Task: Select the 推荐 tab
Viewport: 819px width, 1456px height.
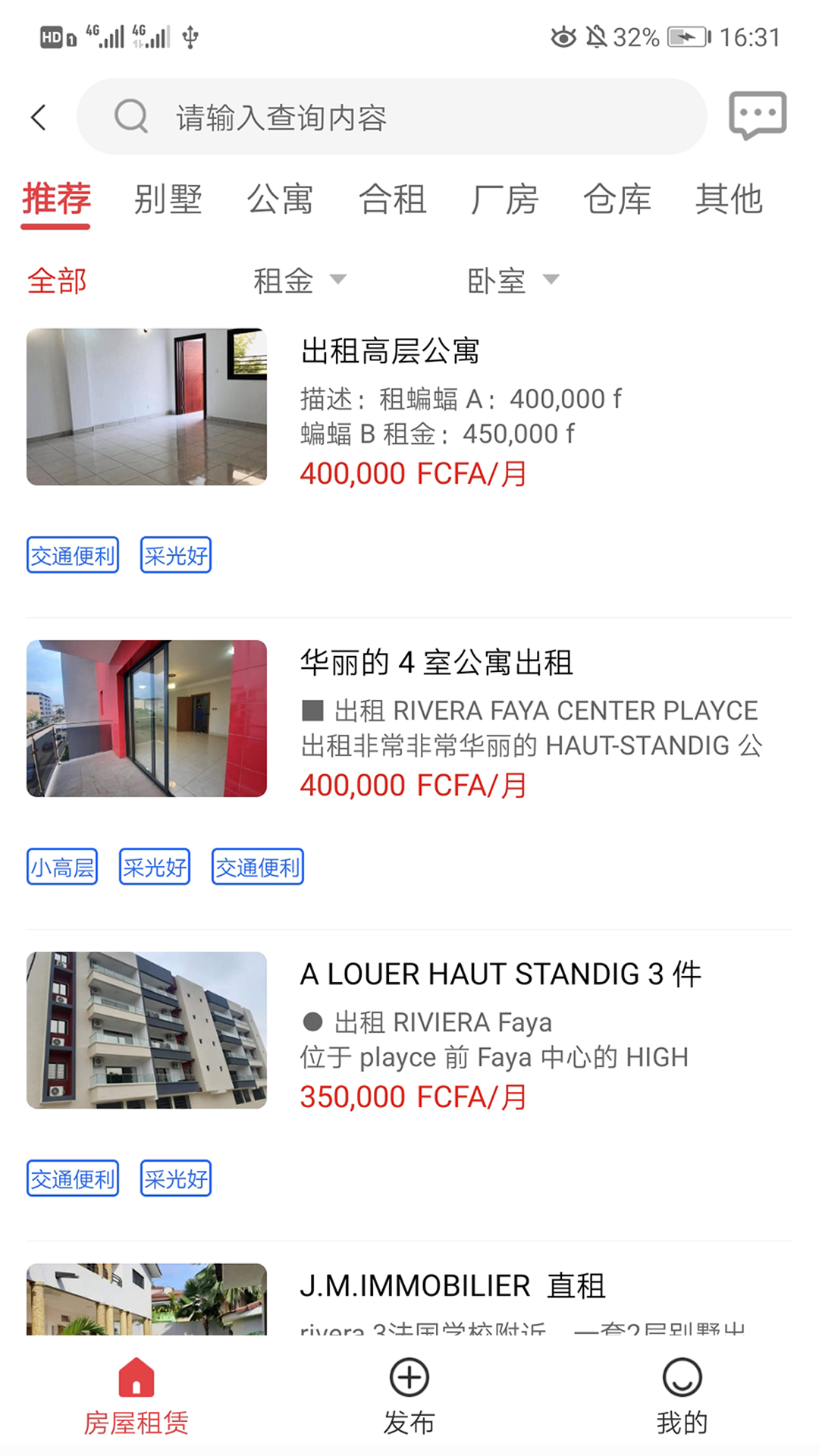Action: click(x=56, y=199)
